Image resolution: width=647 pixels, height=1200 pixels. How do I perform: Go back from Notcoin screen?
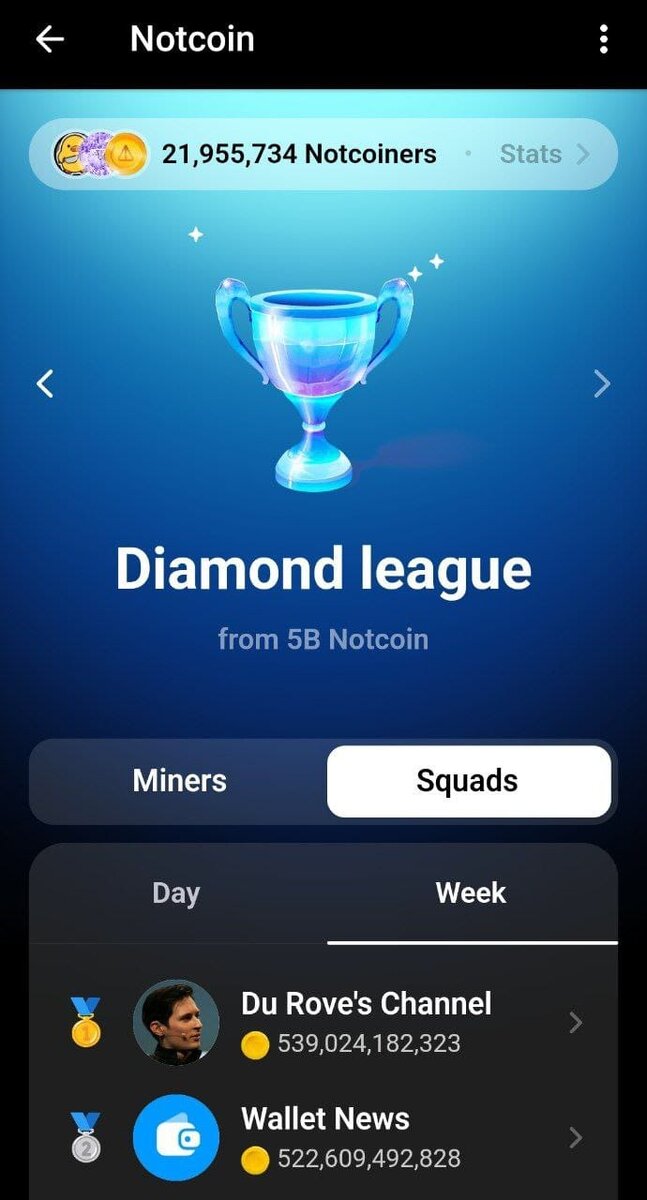tap(49, 40)
